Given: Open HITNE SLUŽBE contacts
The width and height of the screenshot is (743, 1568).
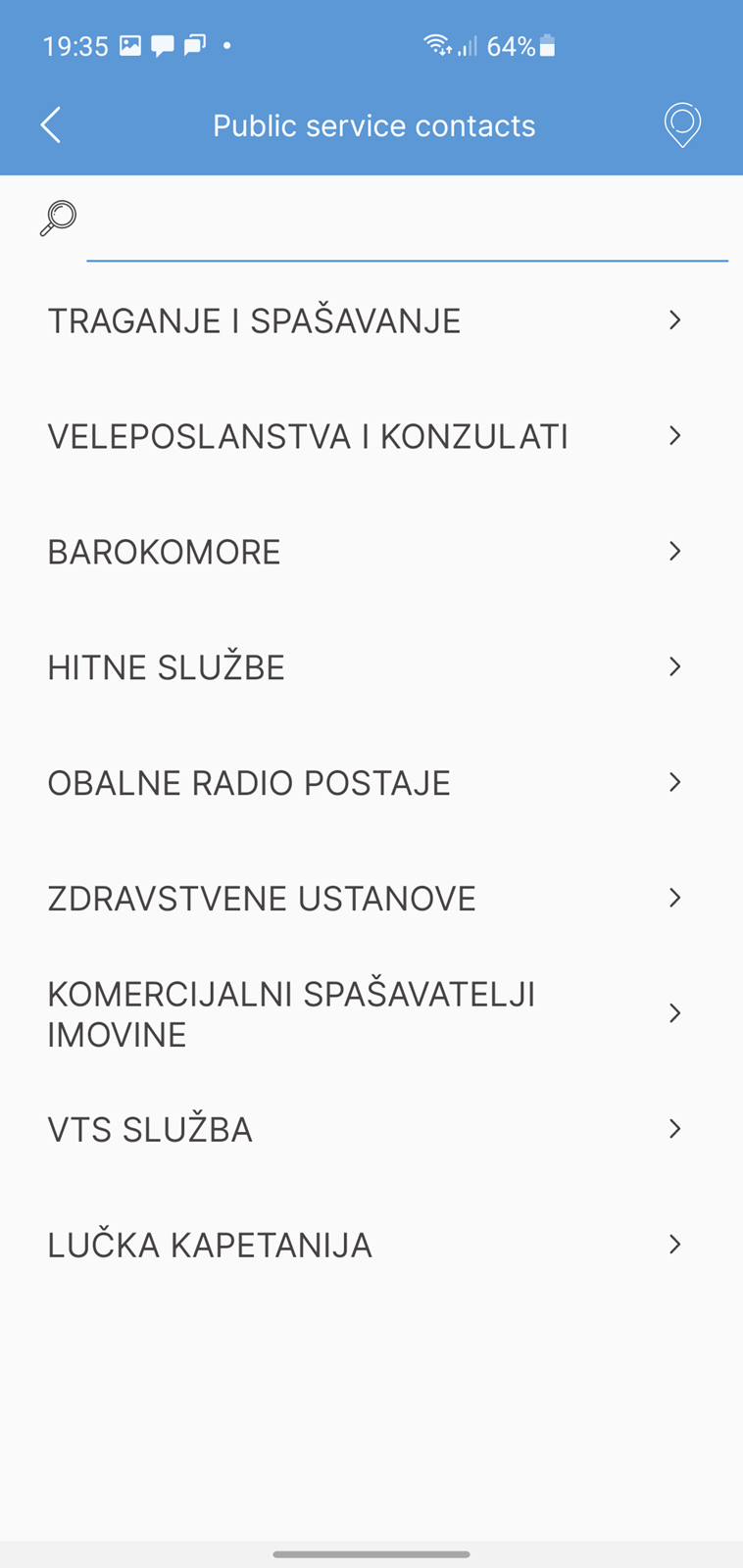Looking at the screenshot, I should pyautogui.click(x=371, y=667).
